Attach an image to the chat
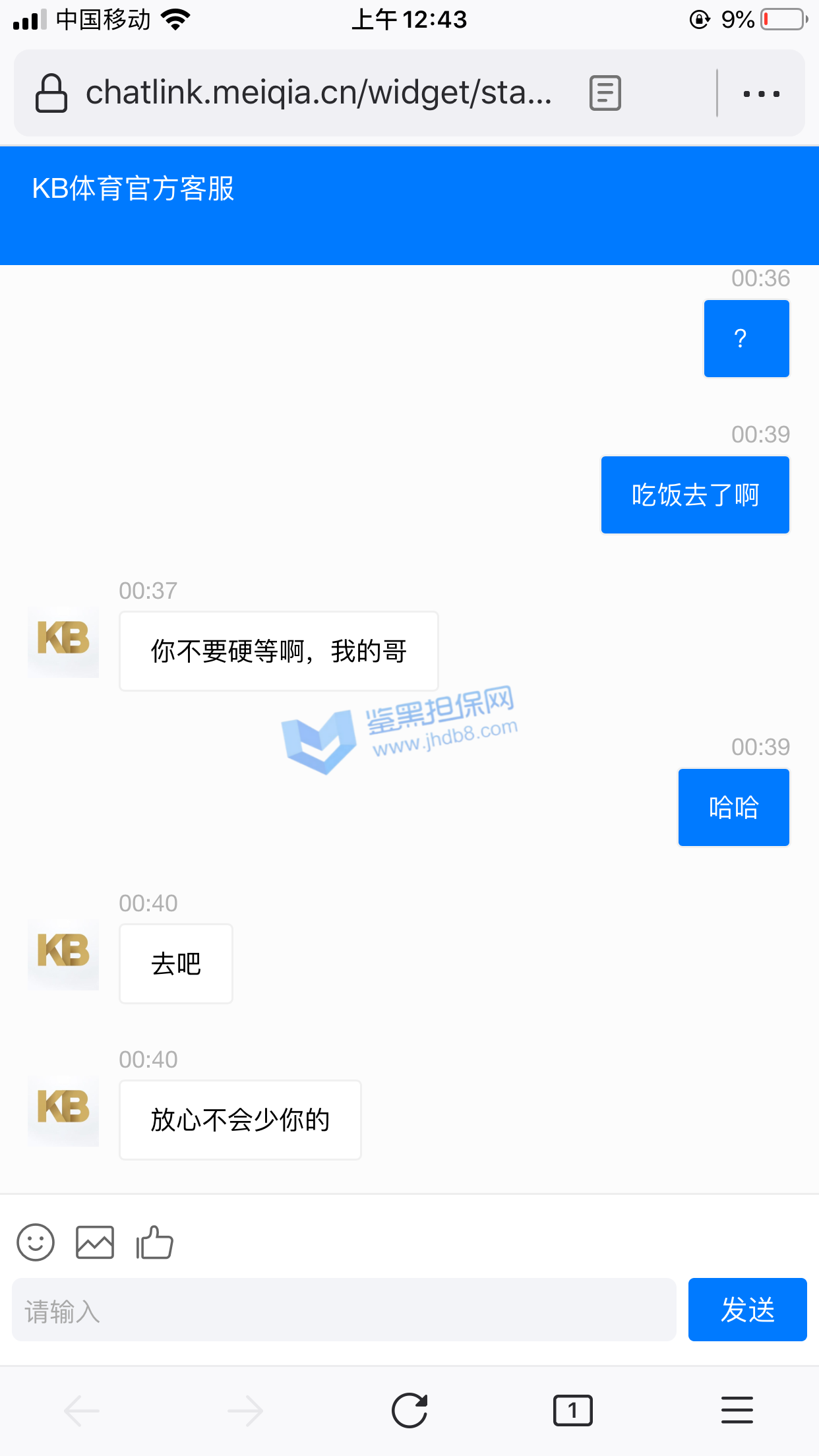This screenshot has width=819, height=1456. 95,1242
